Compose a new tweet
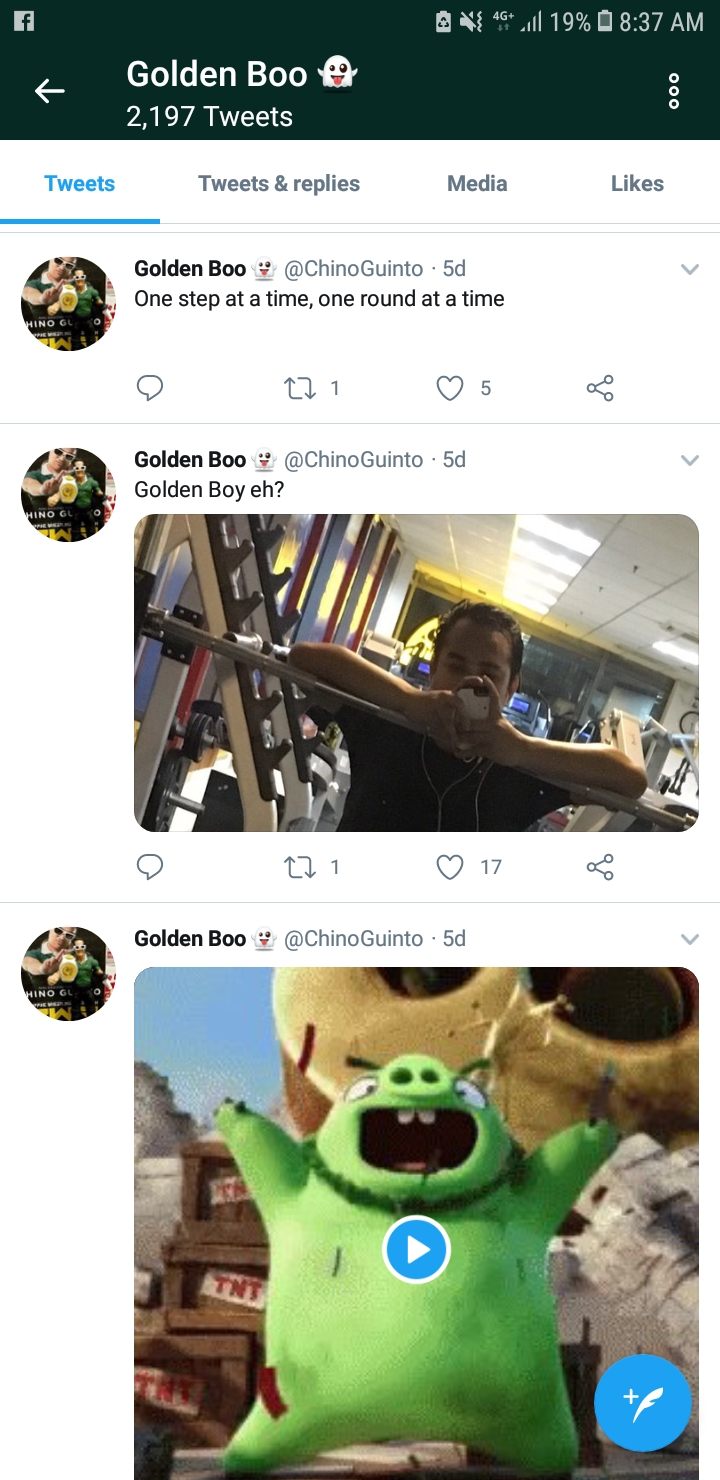Image resolution: width=720 pixels, height=1480 pixels. [642, 1403]
